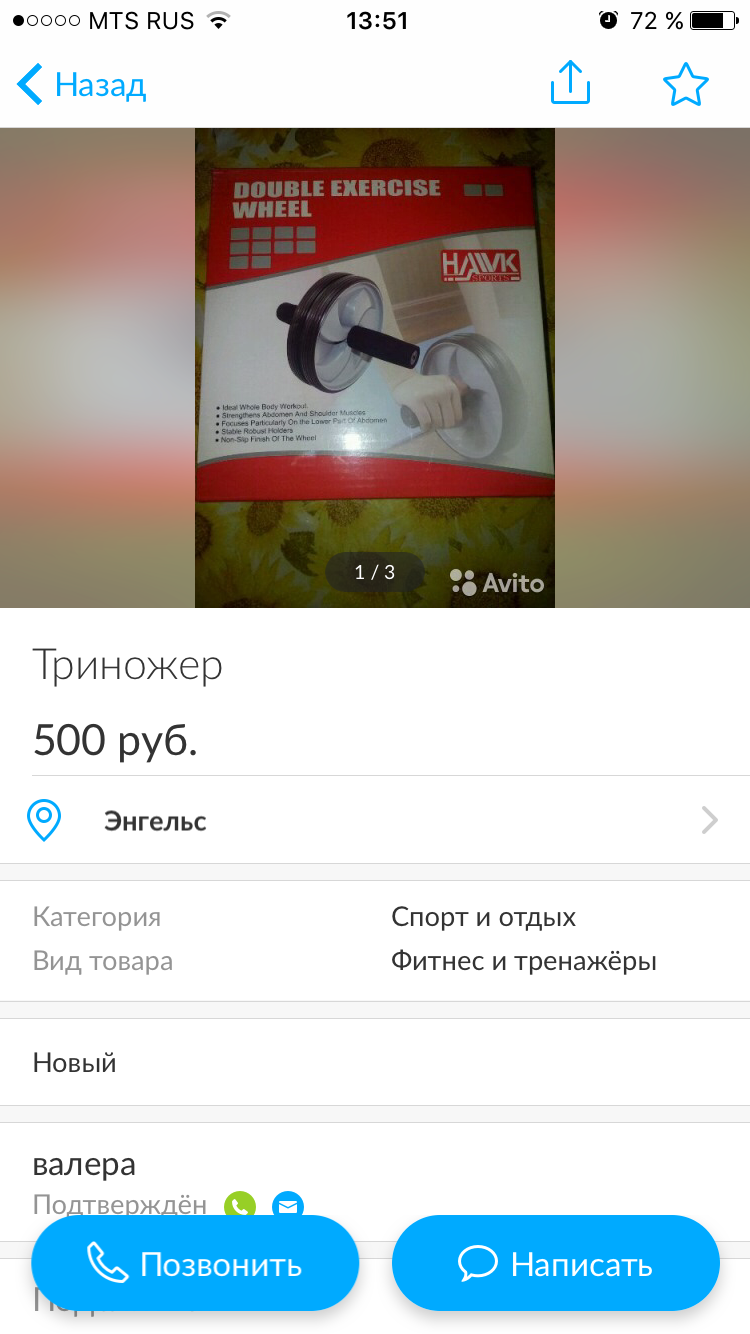Share this listing
Viewport: 750px width, 1334px height.
tap(570, 83)
